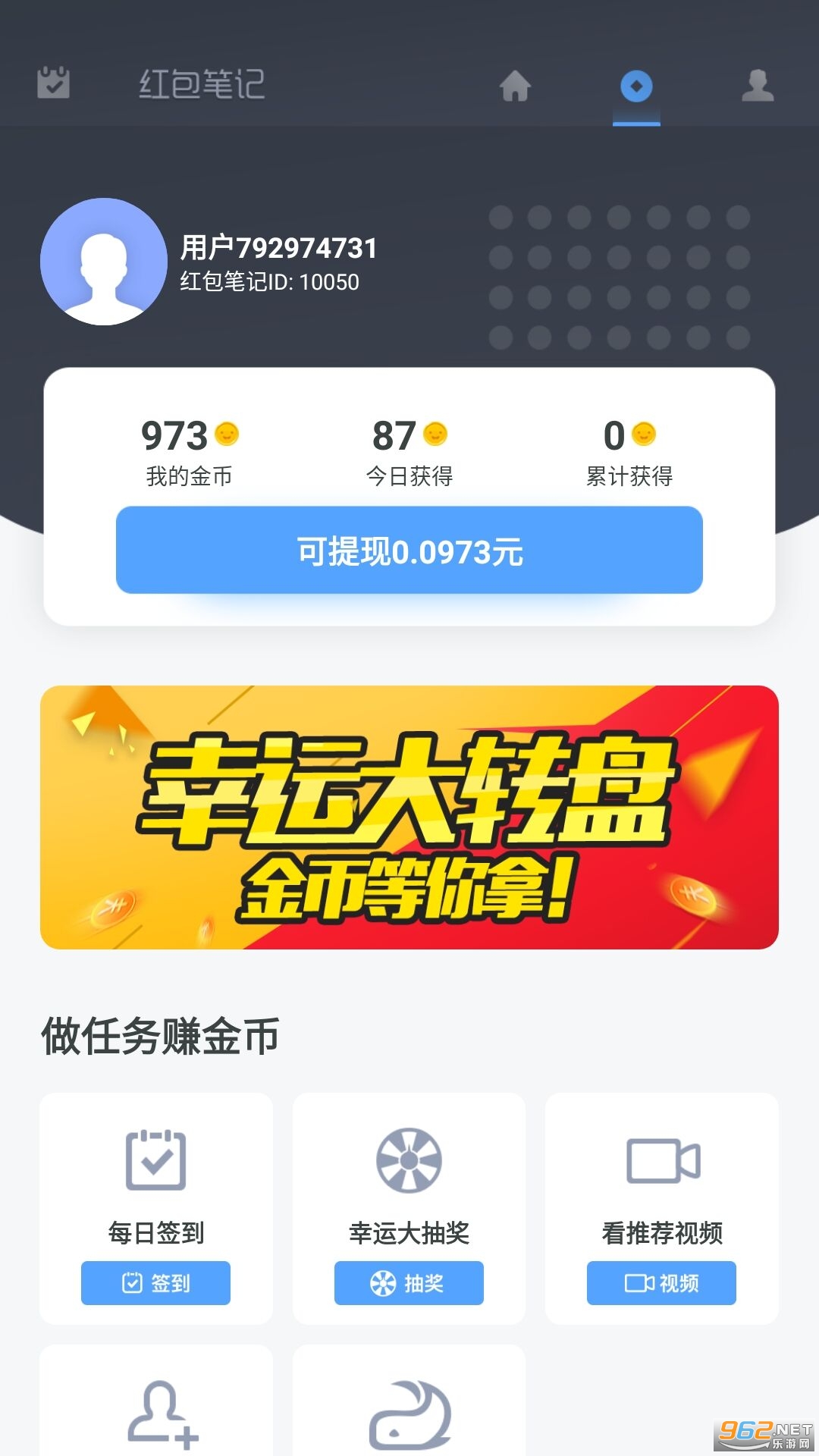The height and width of the screenshot is (1456, 819).
Task: Select the coin tab in top bar
Action: point(636,86)
